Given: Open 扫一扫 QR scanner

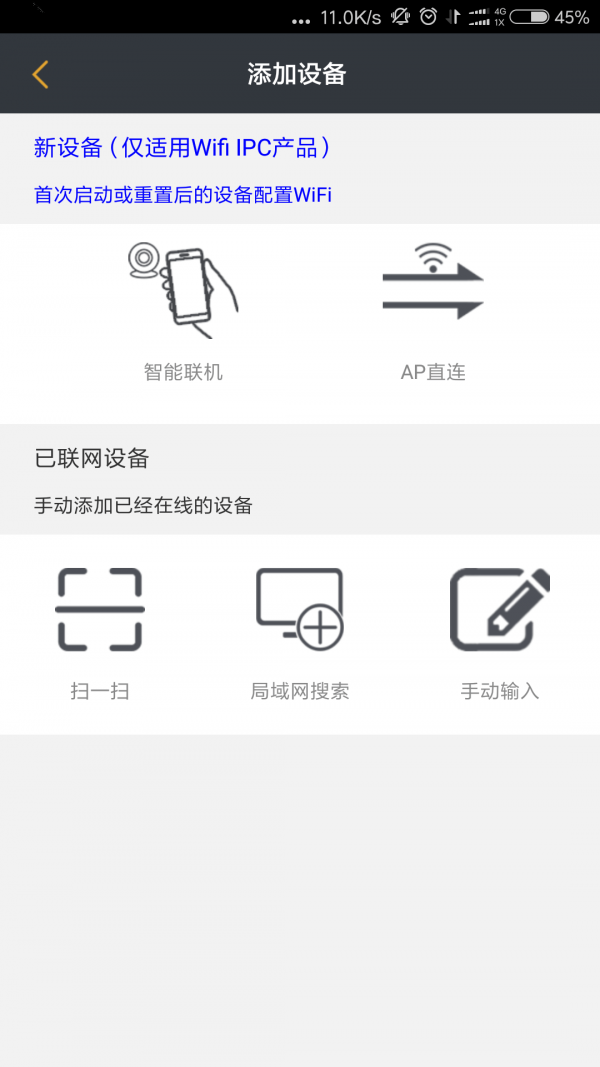Looking at the screenshot, I should (100, 632).
